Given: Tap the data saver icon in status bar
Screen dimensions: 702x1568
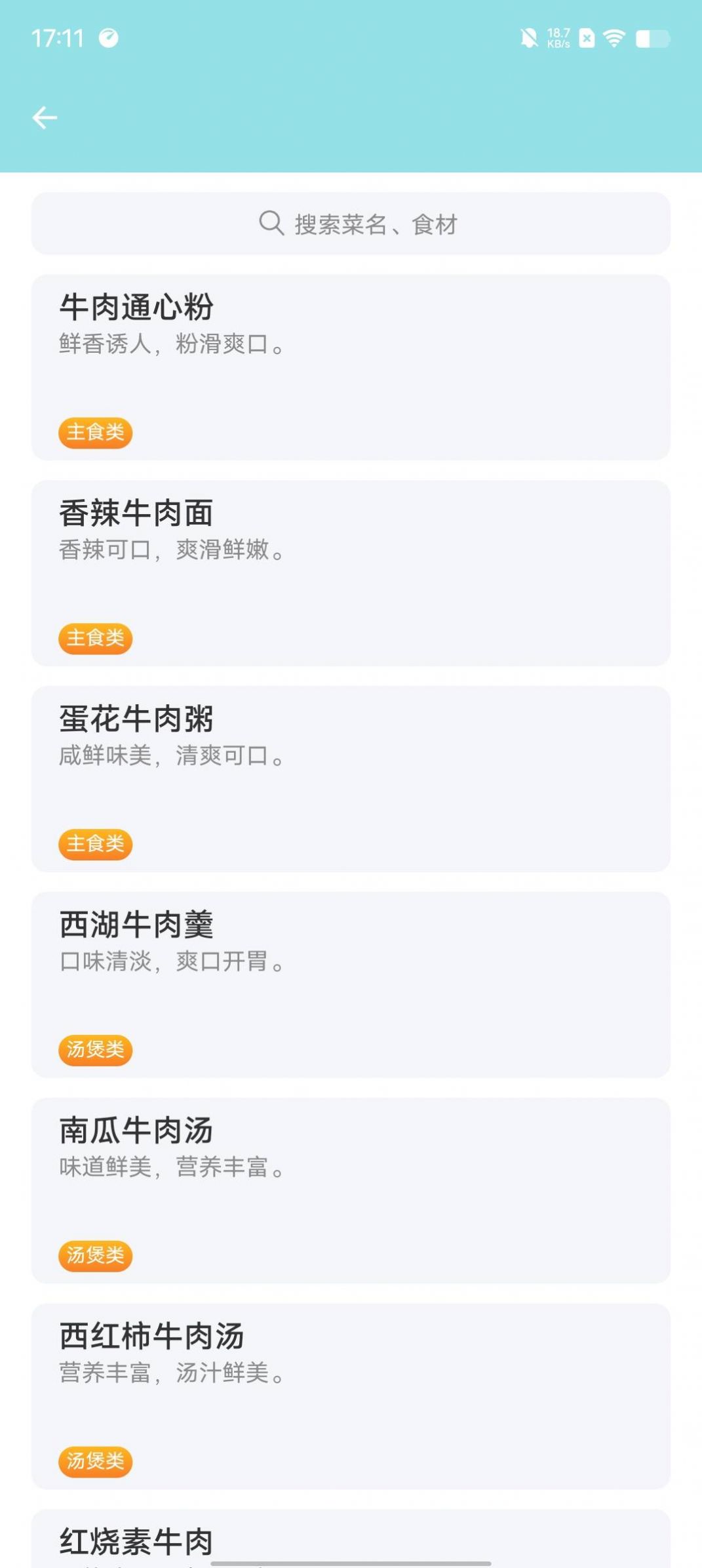Looking at the screenshot, I should (587, 38).
